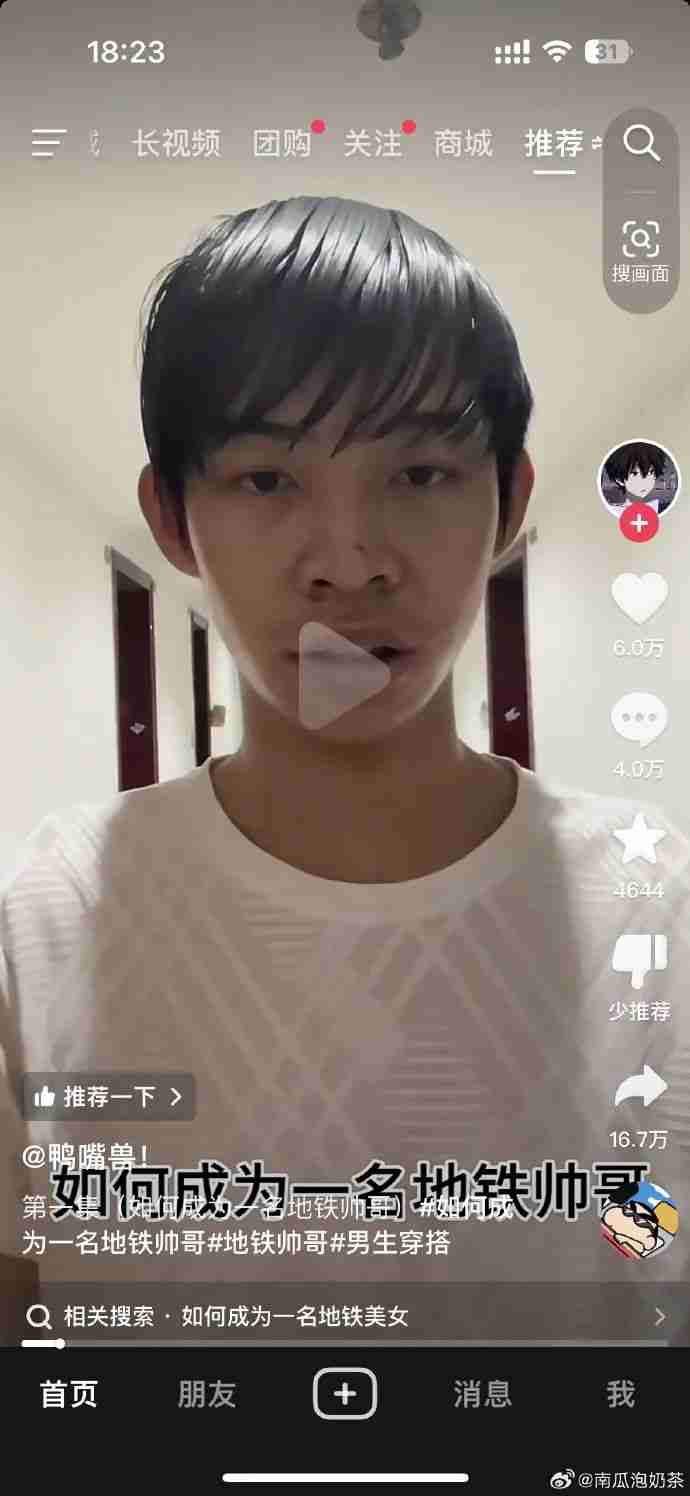Open the hamburger menu
This screenshot has height=1496, width=690.
coord(47,143)
